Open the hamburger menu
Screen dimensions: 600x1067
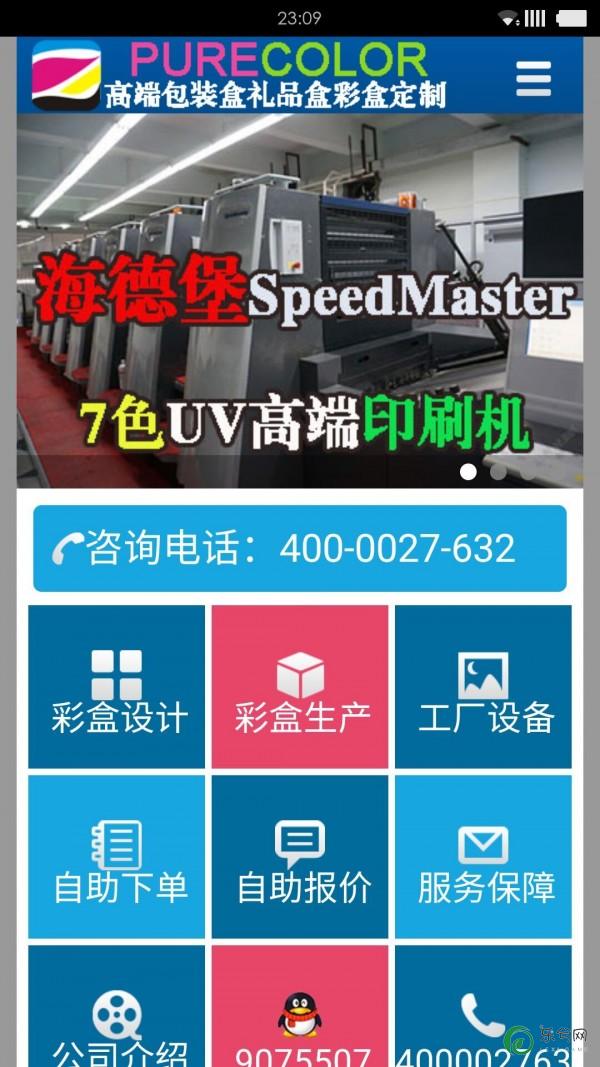click(534, 78)
